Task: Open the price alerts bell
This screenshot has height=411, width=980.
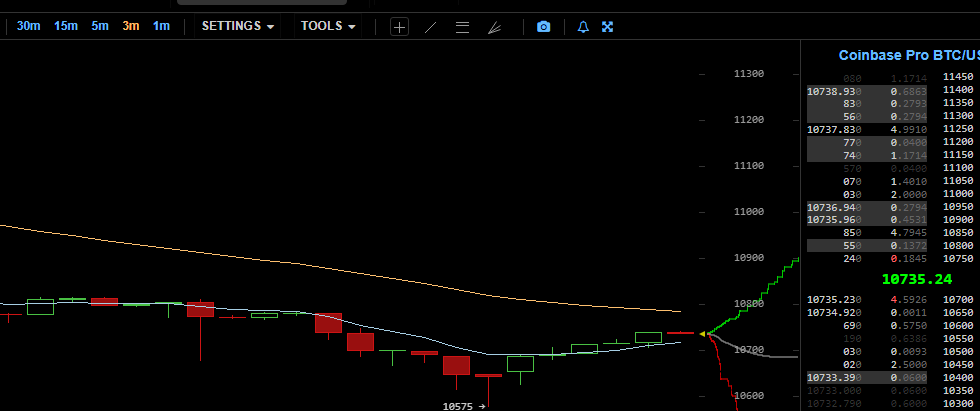Action: coord(584,27)
